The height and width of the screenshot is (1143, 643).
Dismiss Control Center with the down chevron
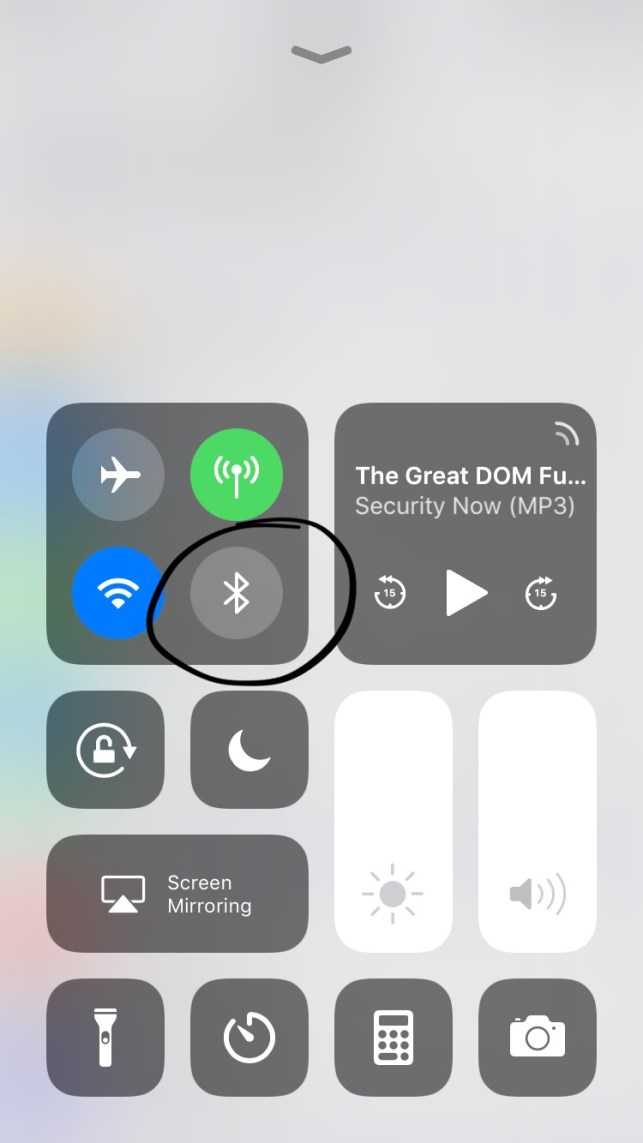(x=321, y=54)
